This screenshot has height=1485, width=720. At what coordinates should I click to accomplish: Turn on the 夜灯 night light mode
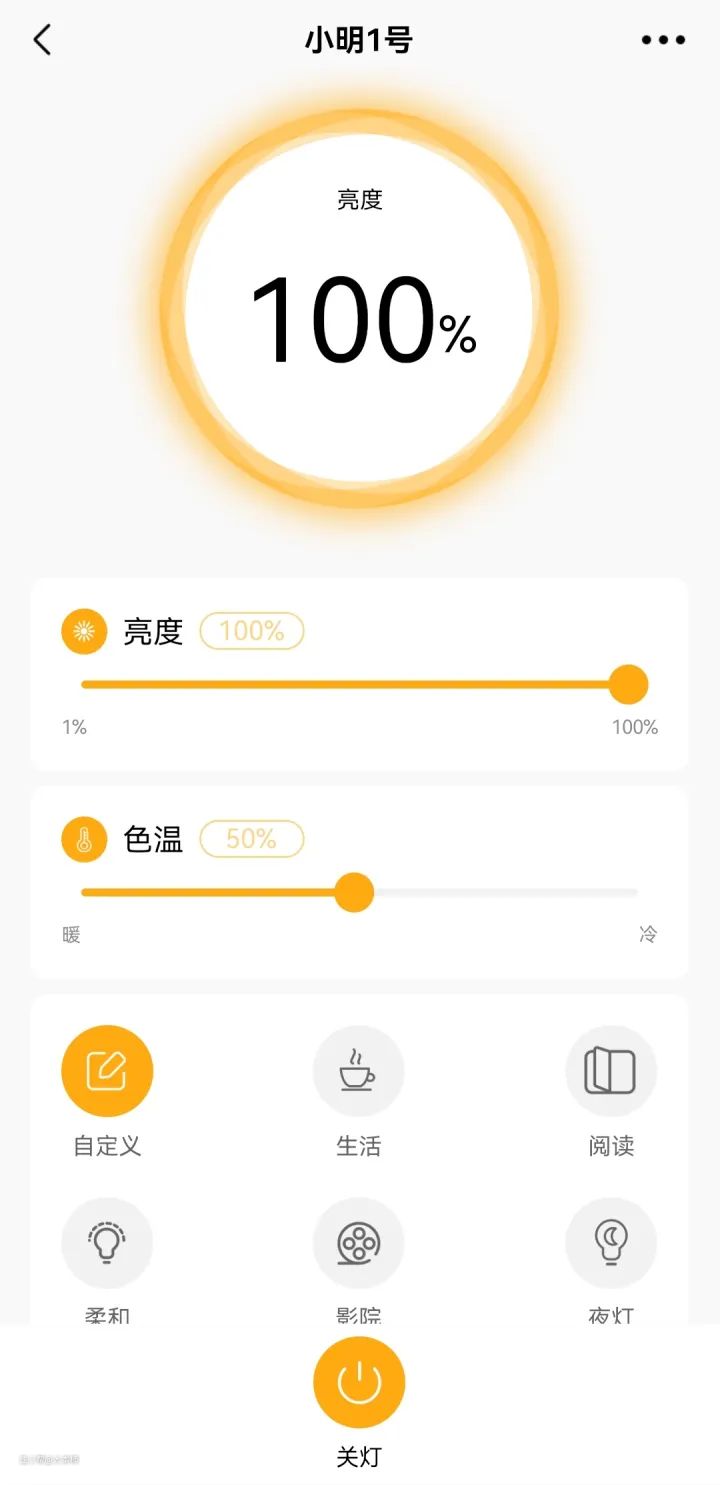tap(611, 1243)
